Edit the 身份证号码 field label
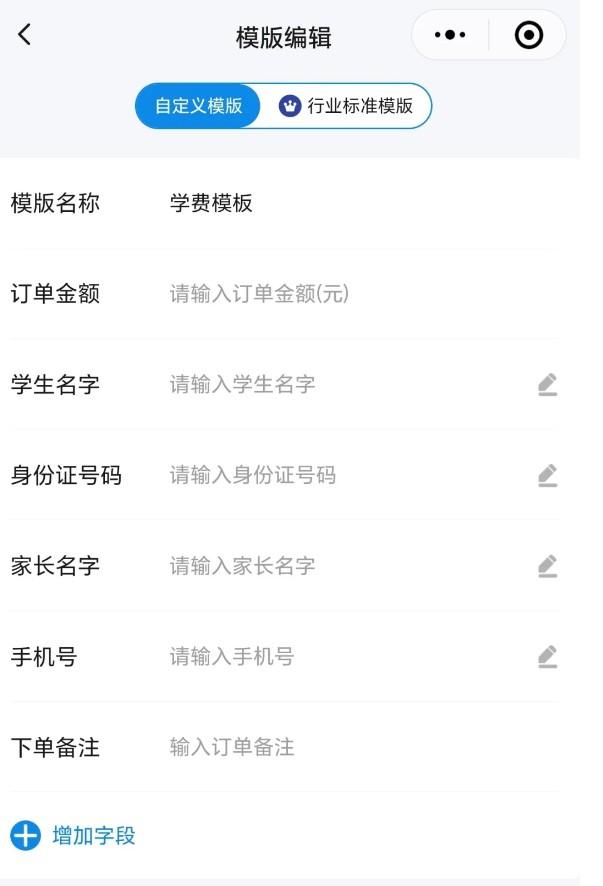Screen dimensions: 603x886 547,476
